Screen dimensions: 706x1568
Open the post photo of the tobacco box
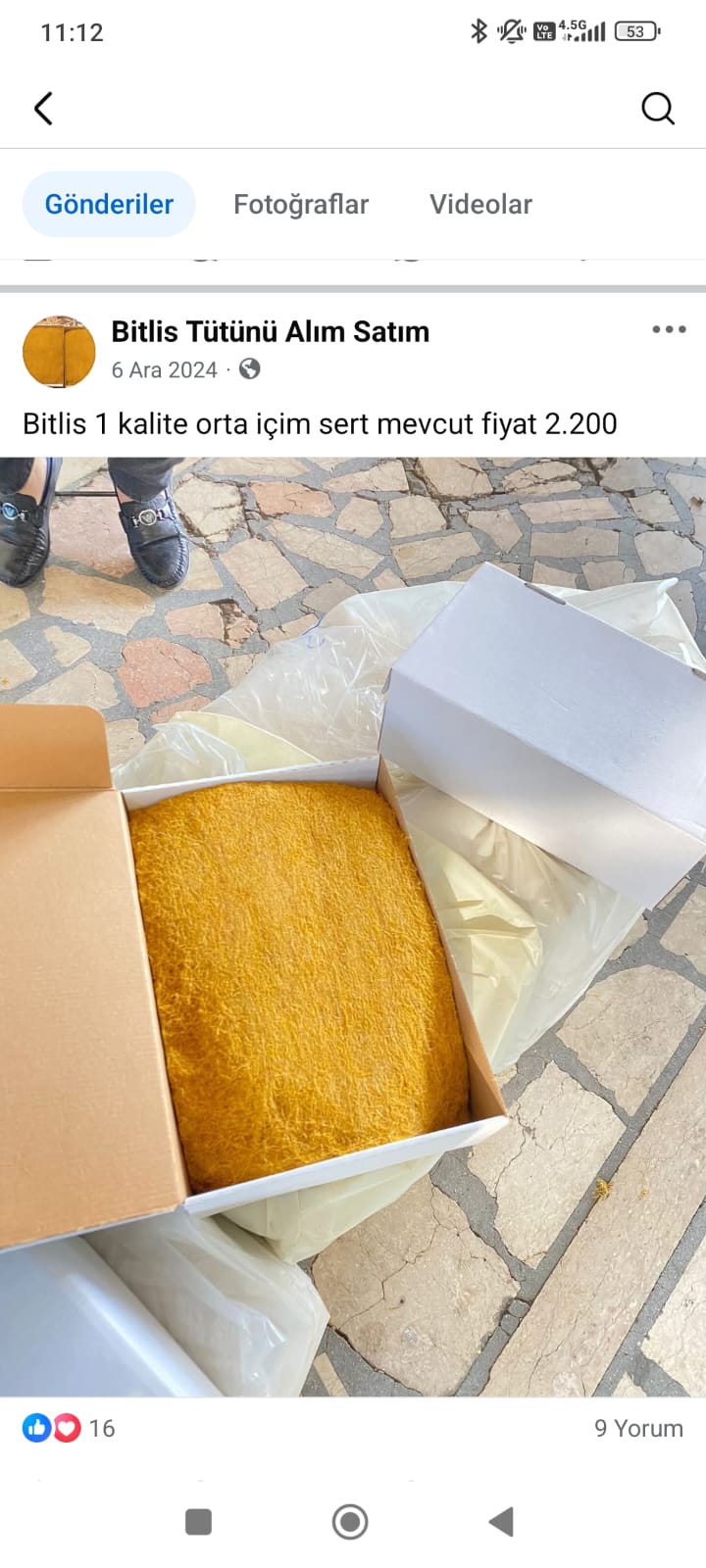coord(353,926)
